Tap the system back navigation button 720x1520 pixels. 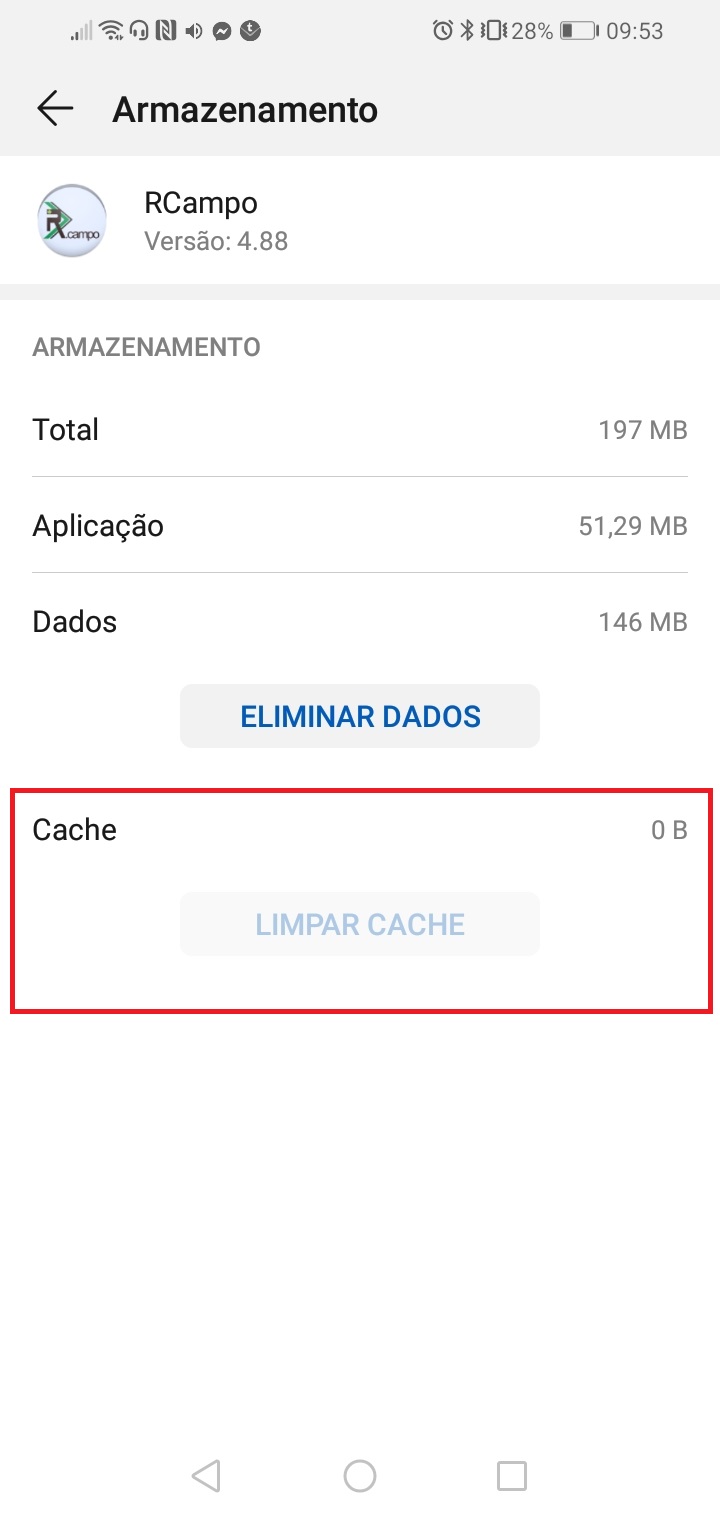(x=206, y=1475)
